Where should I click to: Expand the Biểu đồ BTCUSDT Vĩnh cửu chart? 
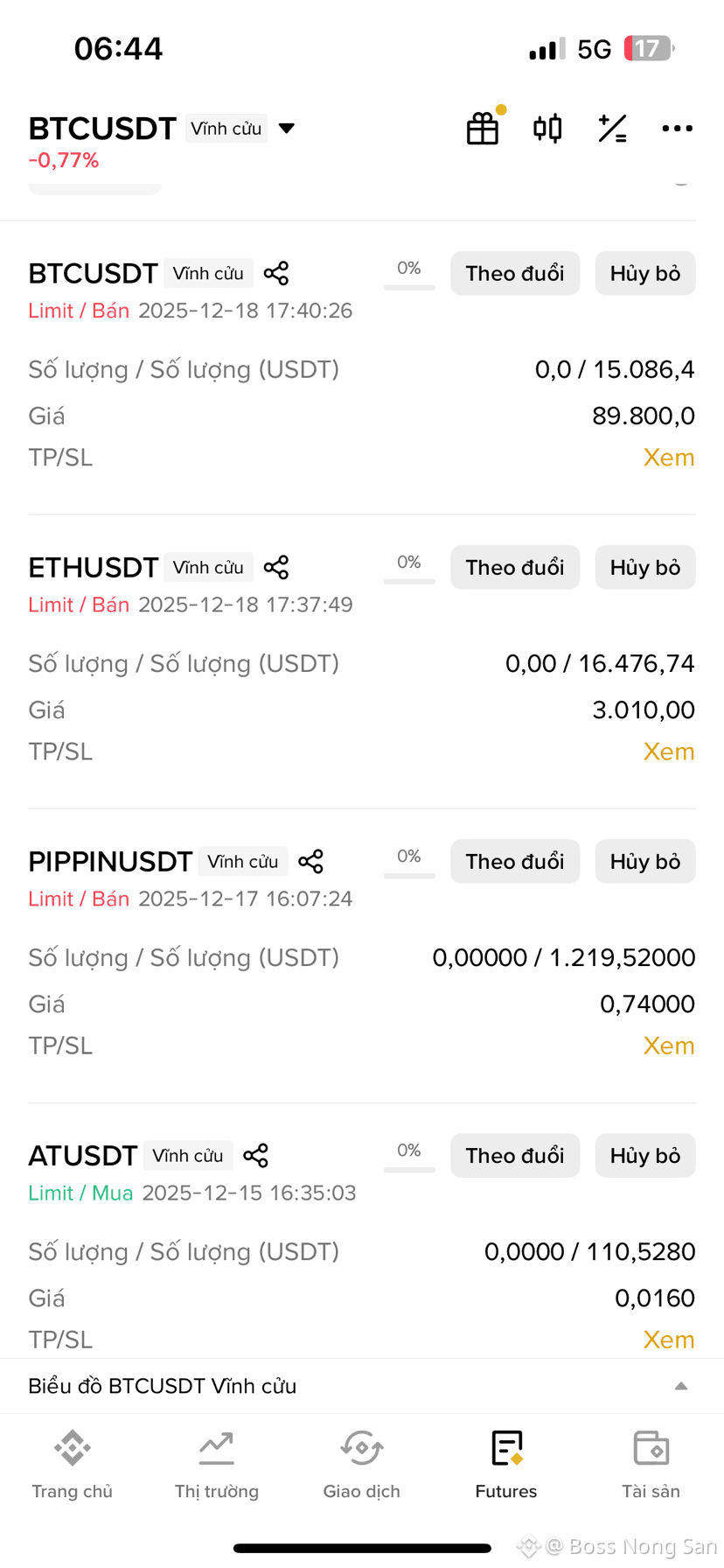(362, 1386)
